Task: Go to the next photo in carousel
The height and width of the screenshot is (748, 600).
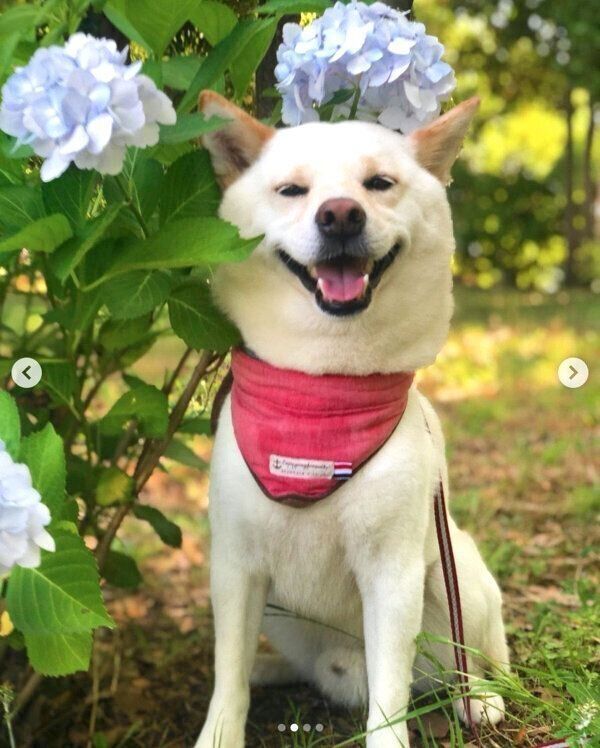Action: (x=572, y=373)
